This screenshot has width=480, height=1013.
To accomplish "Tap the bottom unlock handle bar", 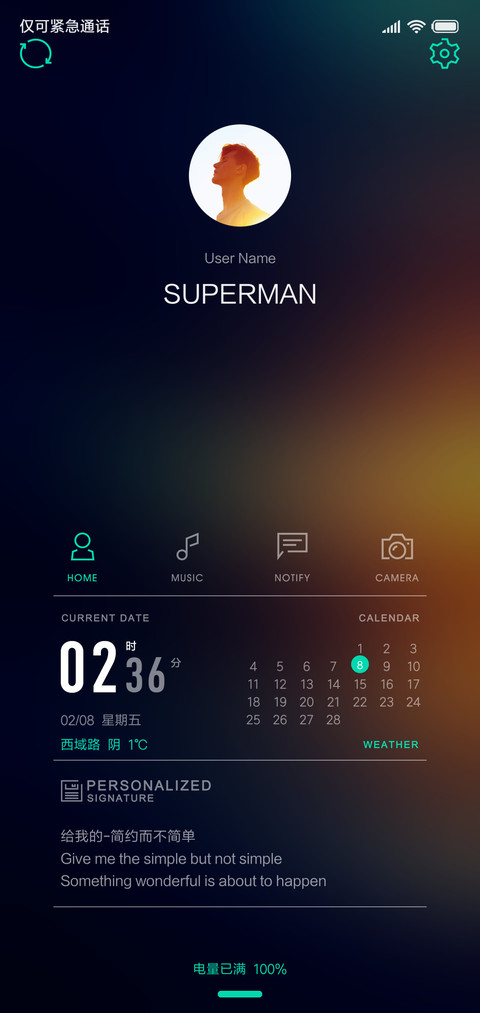I will click(x=240, y=994).
